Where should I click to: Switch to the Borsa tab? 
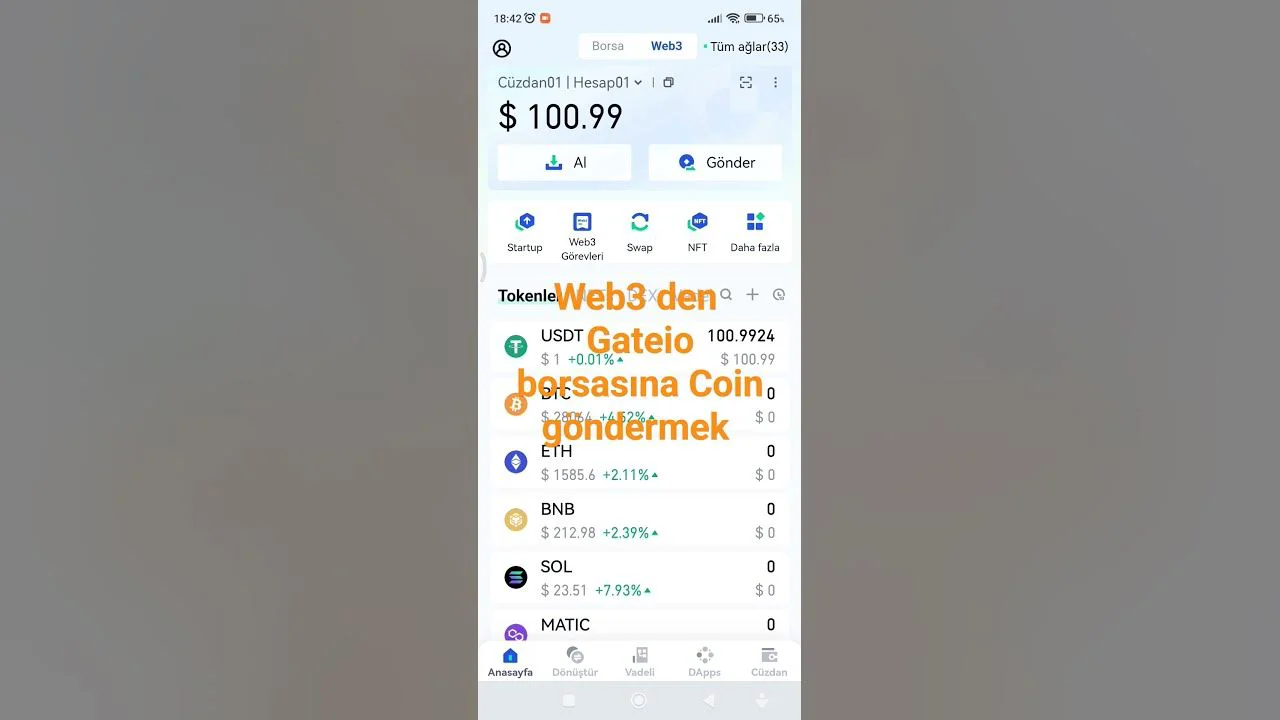[x=607, y=46]
